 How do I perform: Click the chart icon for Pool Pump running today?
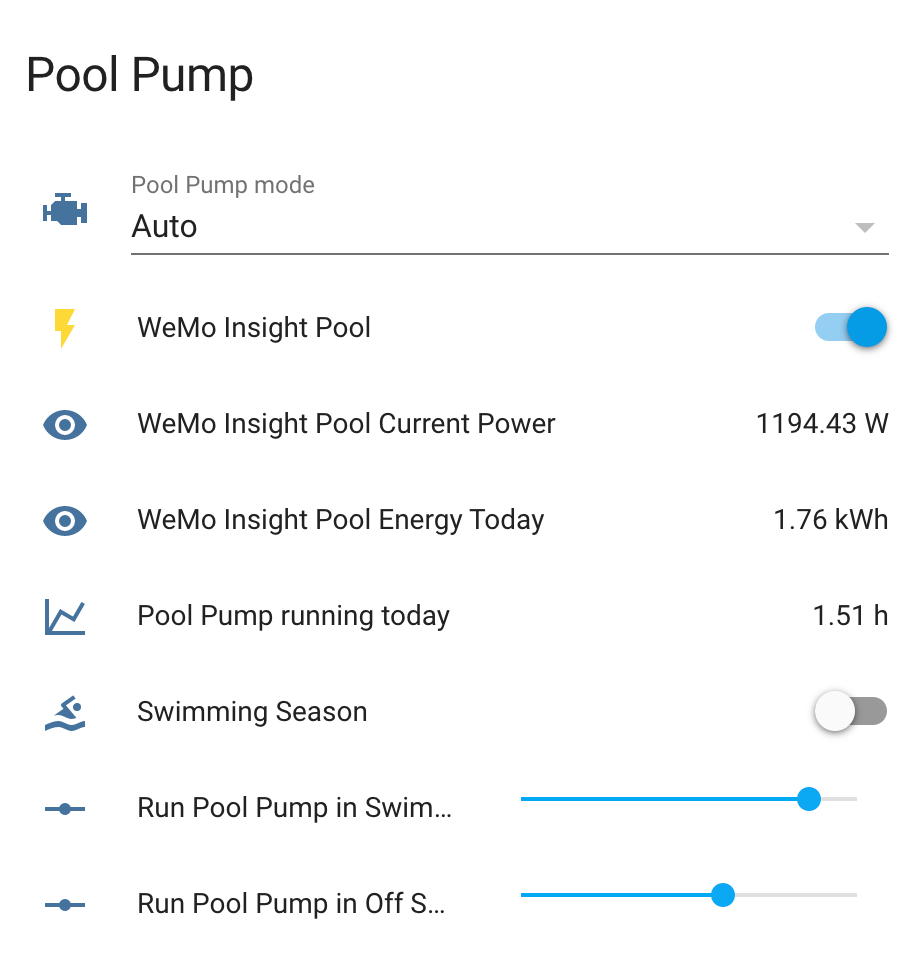pos(64,616)
